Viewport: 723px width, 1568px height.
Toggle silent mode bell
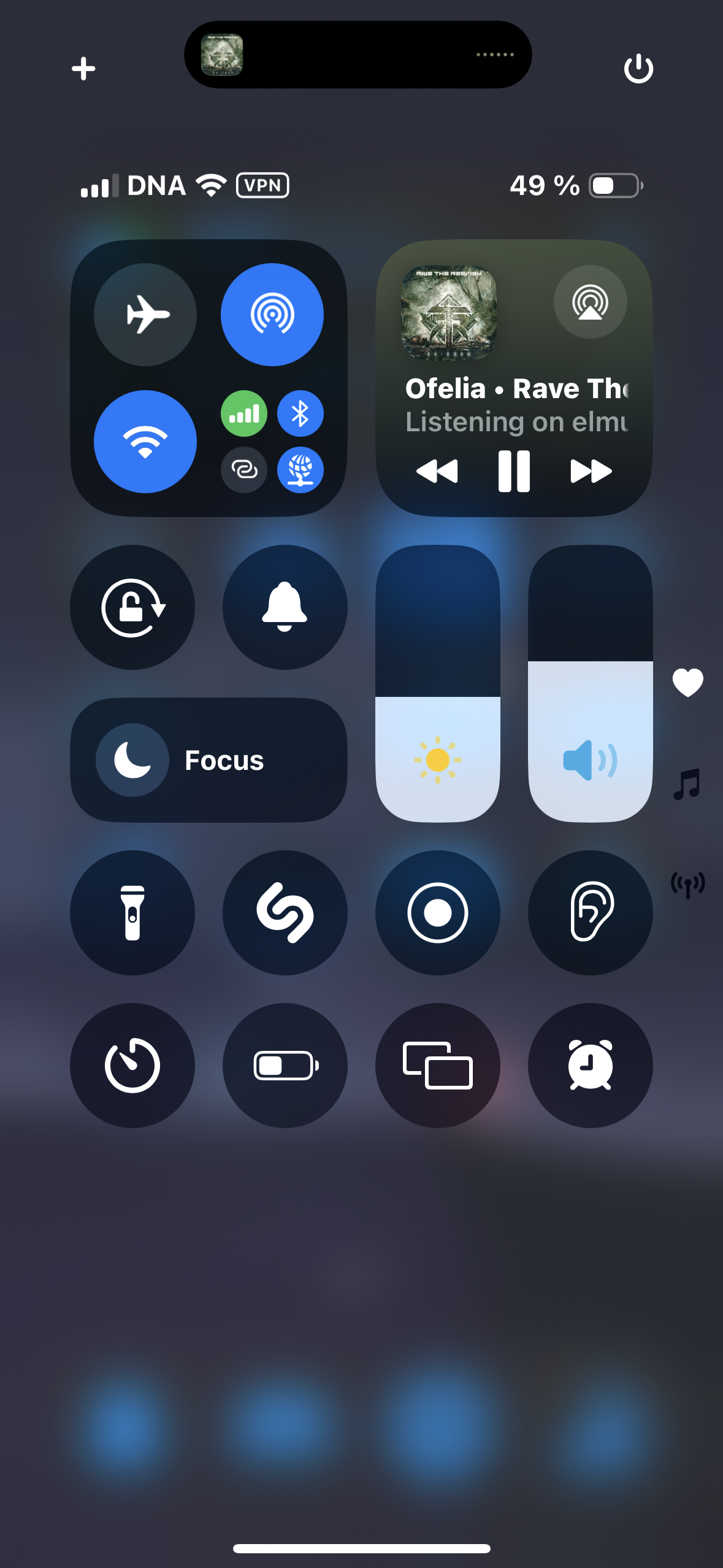(x=285, y=607)
